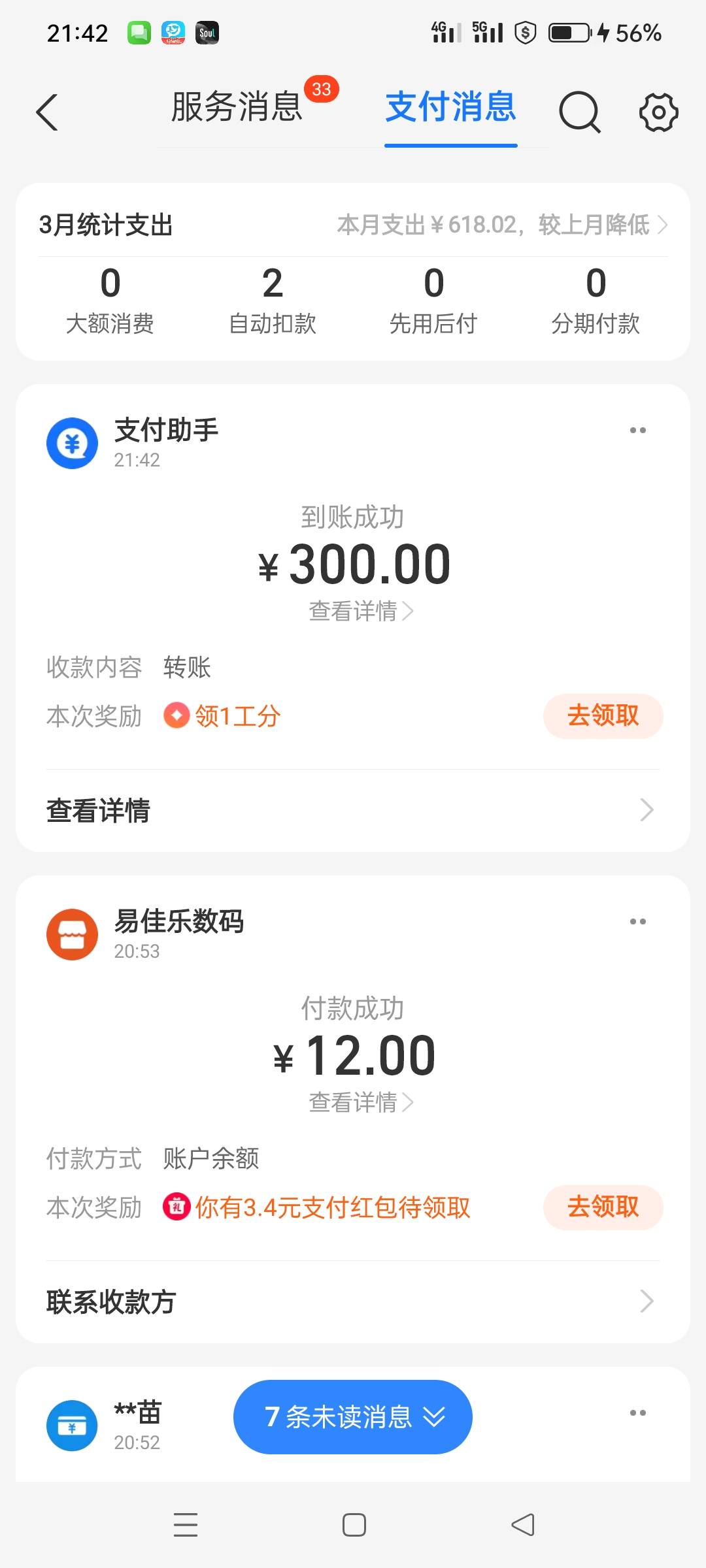This screenshot has height=1568, width=706.
Task: Open 分期付款 statistics
Action: [596, 301]
